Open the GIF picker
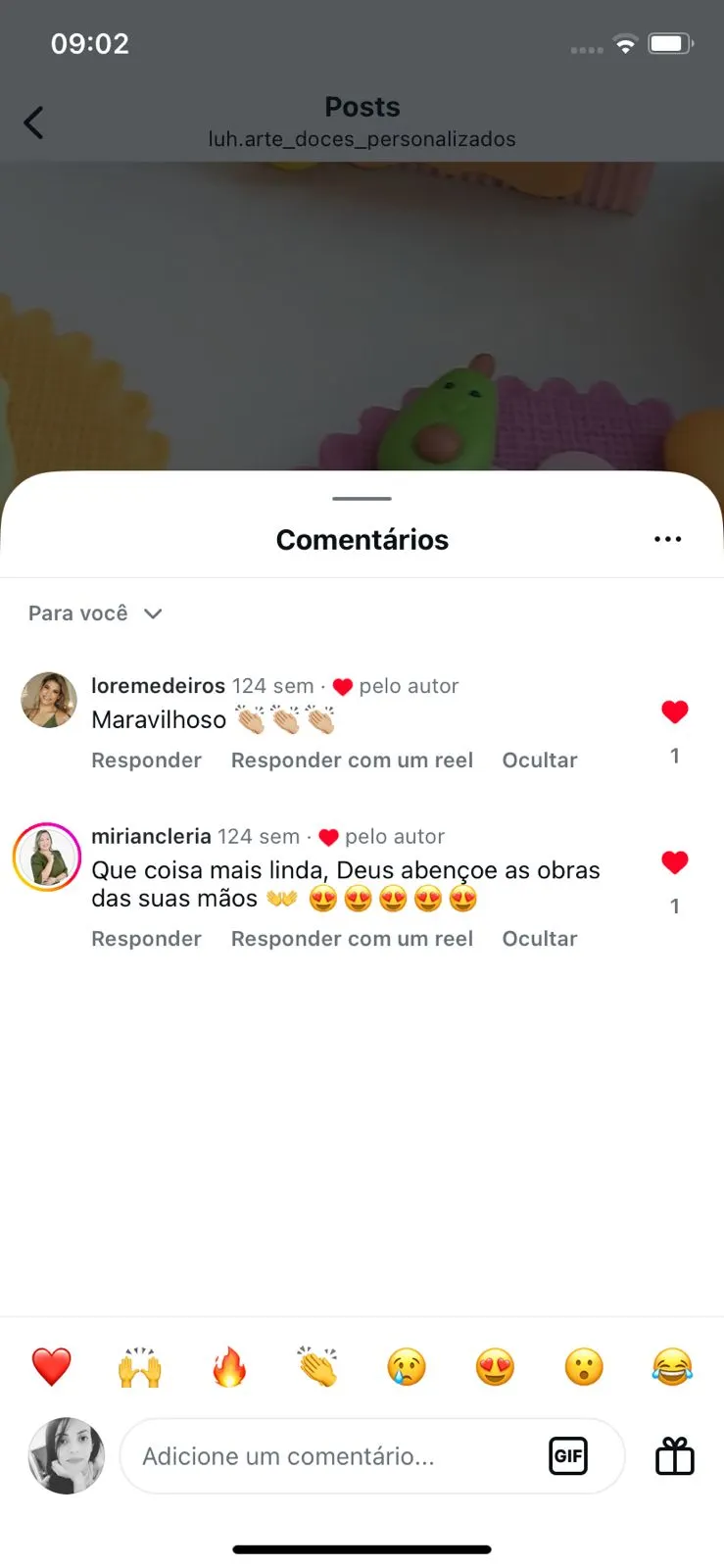This screenshot has height=1568, width=724. click(x=568, y=1455)
